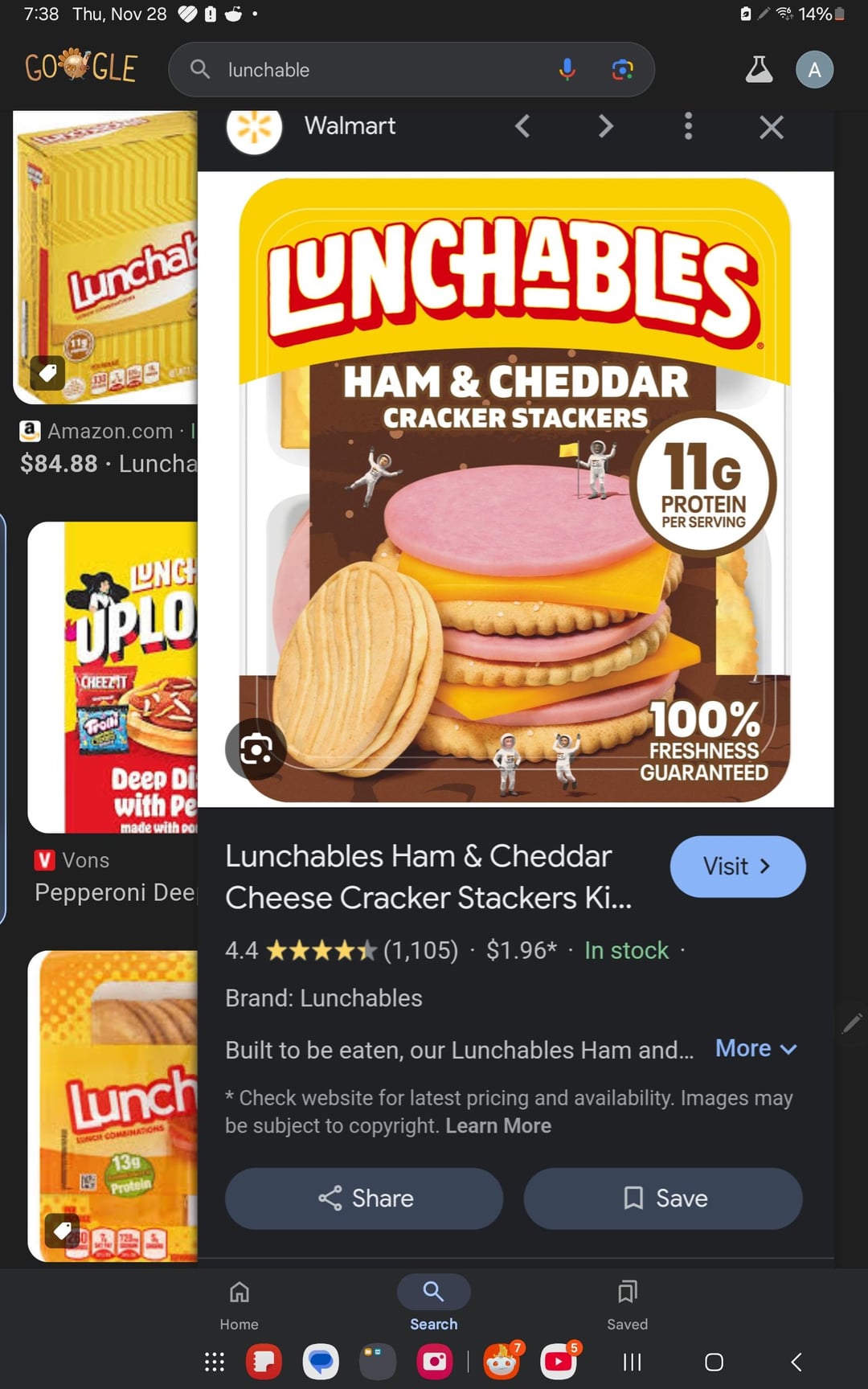Visit the Walmart product page

coord(737,867)
